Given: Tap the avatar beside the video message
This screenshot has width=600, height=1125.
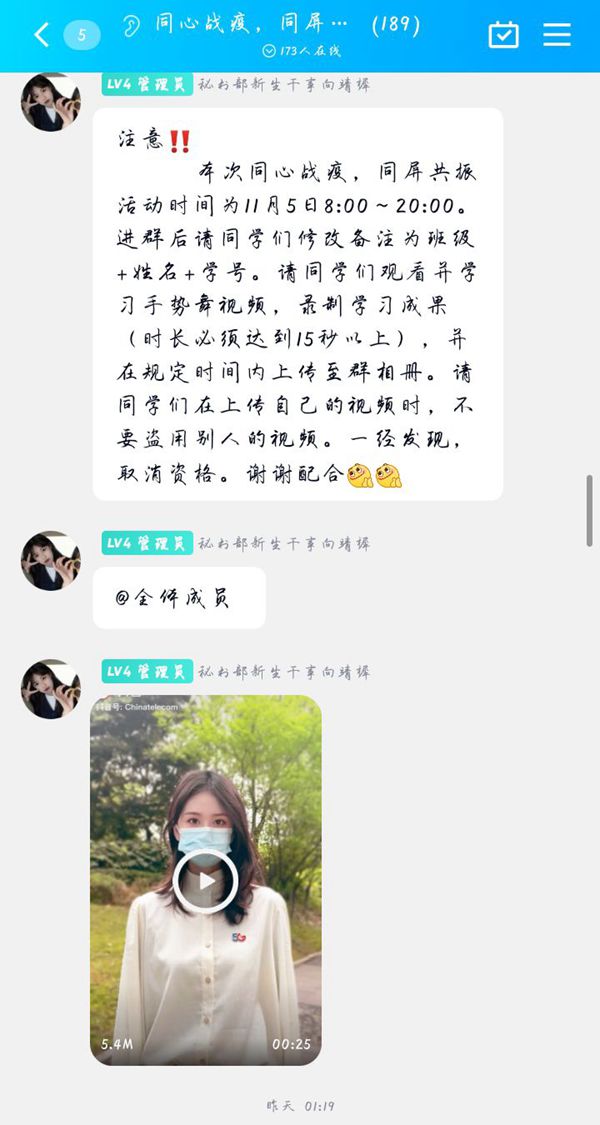Looking at the screenshot, I should point(50,688).
